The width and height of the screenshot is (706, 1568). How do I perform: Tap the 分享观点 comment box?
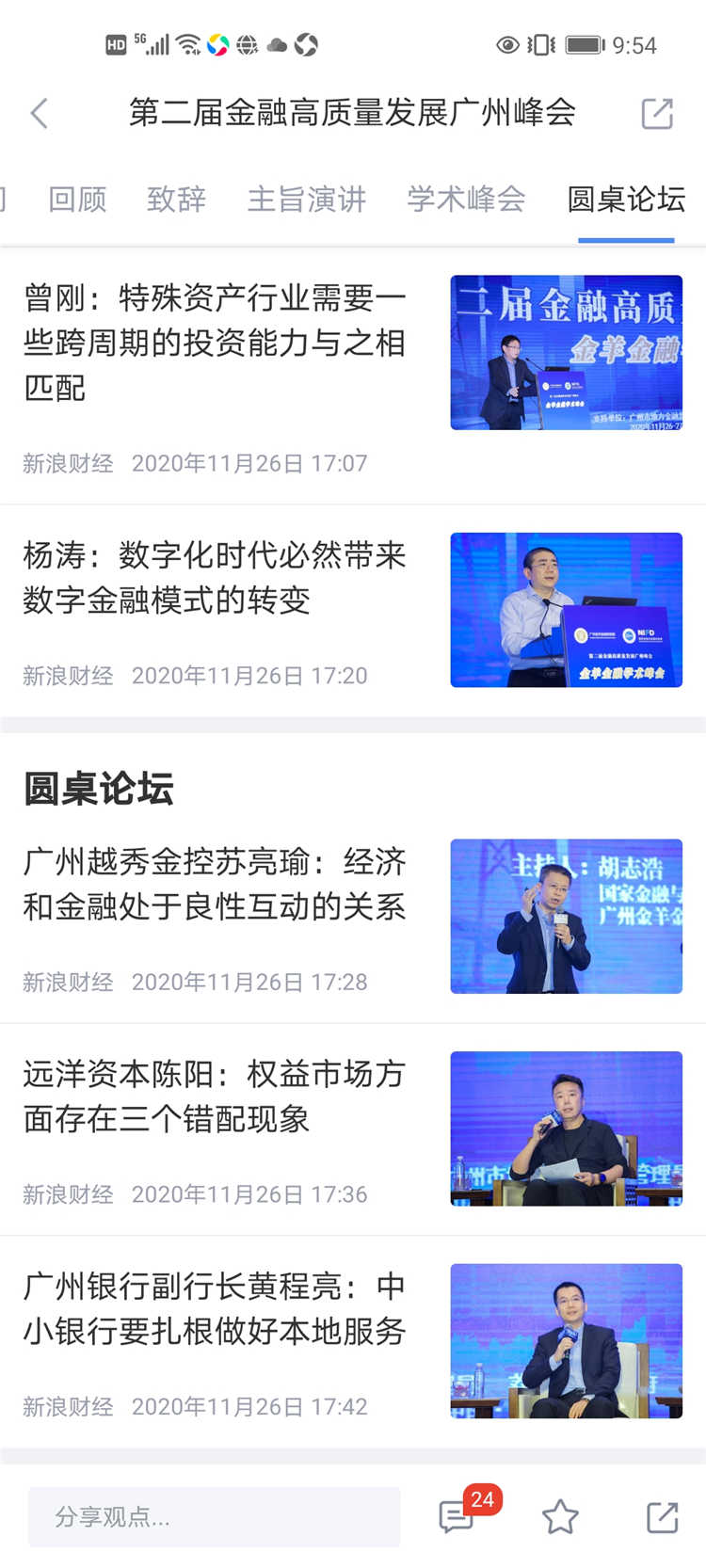[214, 1517]
